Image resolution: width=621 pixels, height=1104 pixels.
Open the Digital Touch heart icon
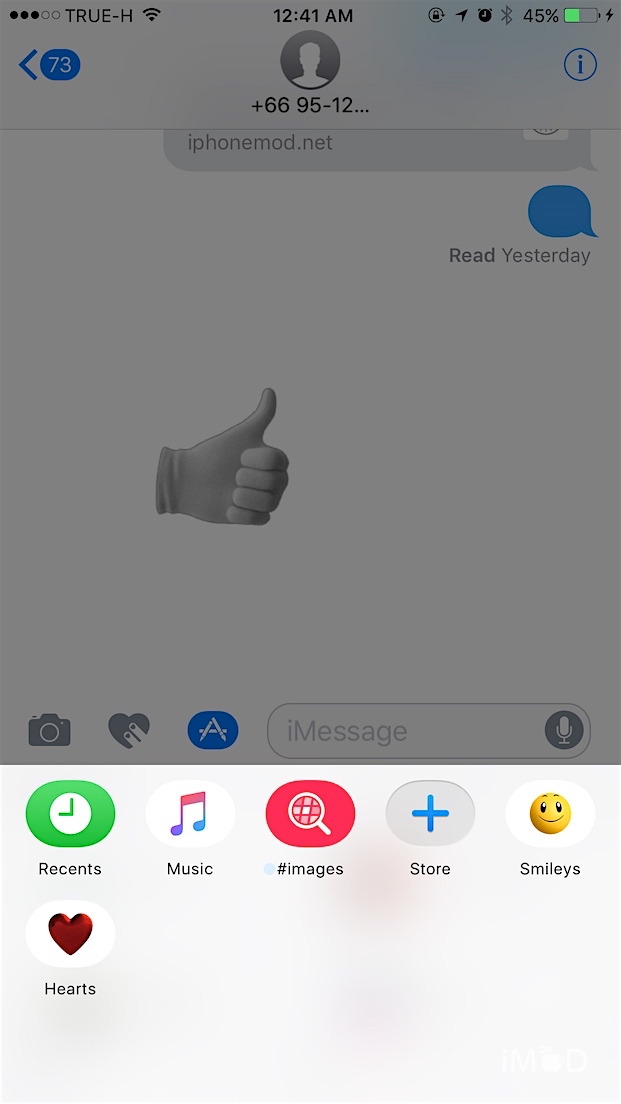click(129, 731)
